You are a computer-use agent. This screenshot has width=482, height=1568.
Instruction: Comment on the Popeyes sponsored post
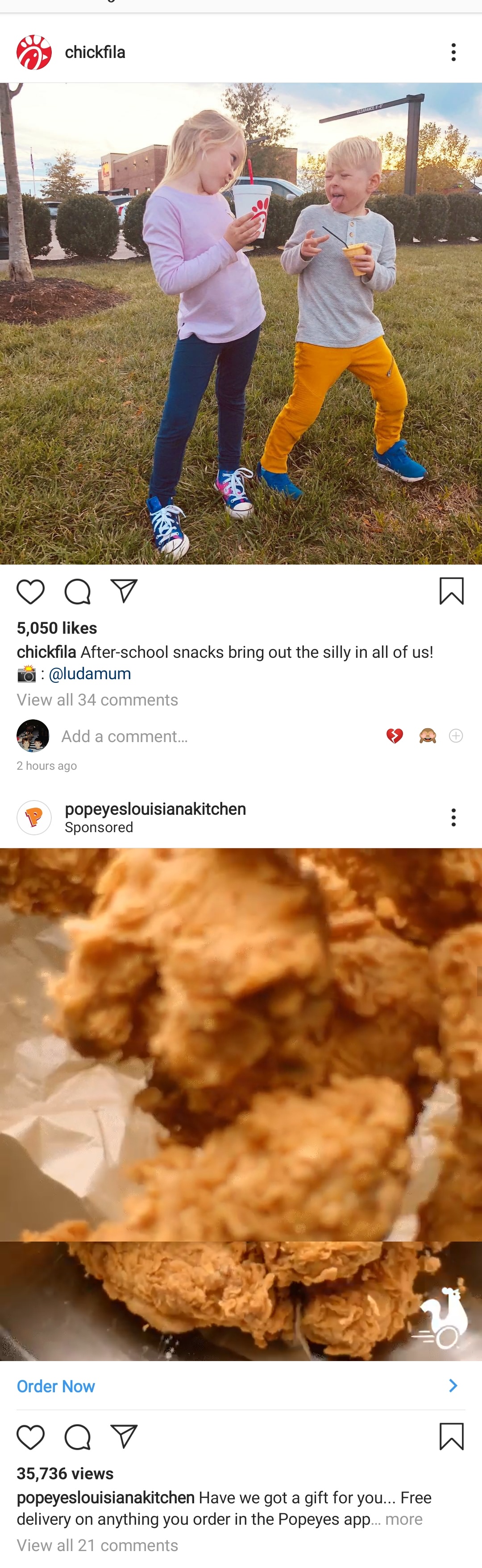[x=77, y=1437]
